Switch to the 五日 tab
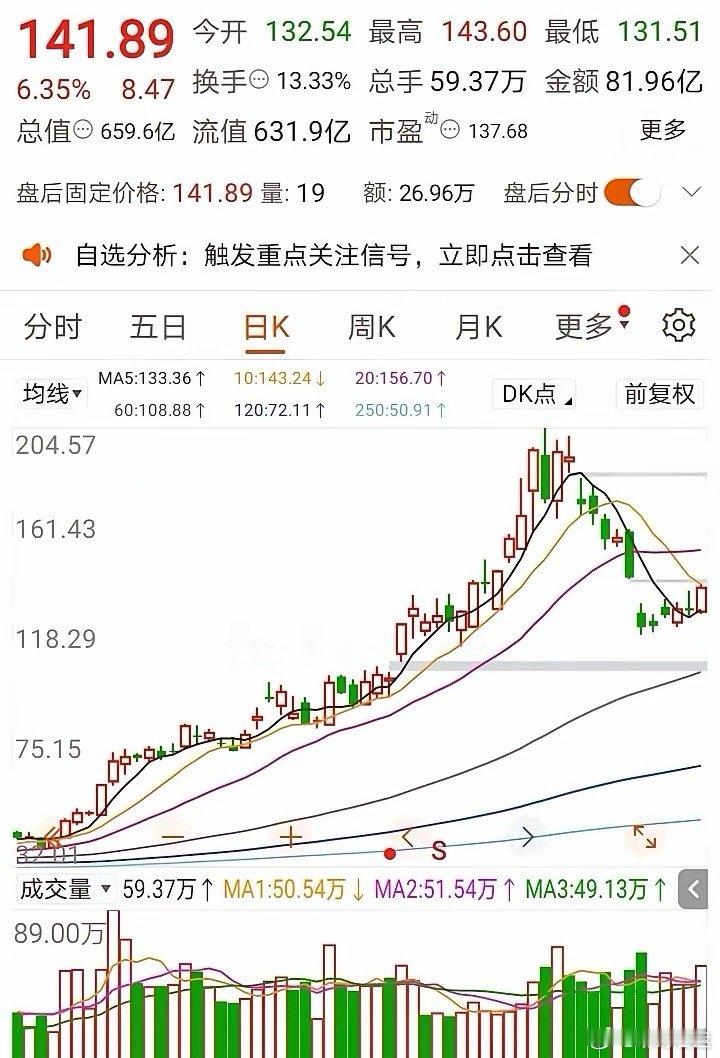Screen dimensions: 720x1058 (x=158, y=327)
